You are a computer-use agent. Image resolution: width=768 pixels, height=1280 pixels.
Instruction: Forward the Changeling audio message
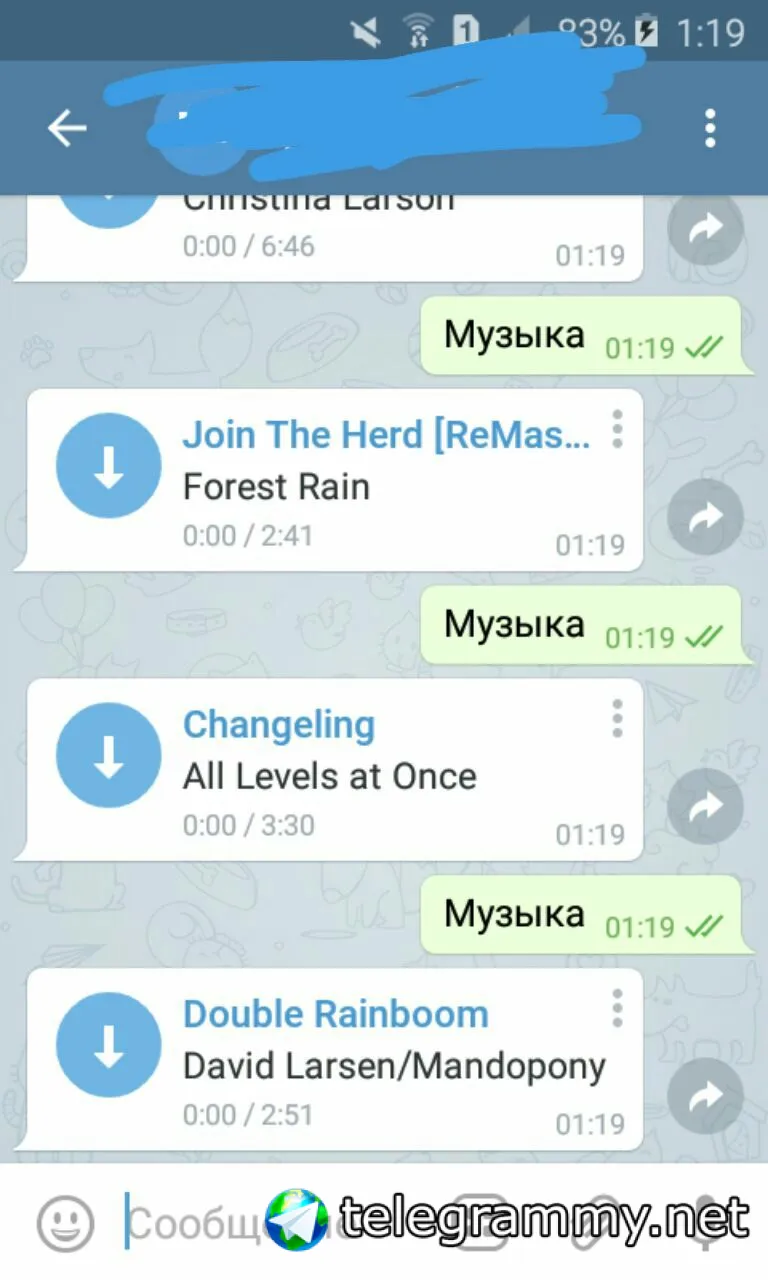click(705, 807)
